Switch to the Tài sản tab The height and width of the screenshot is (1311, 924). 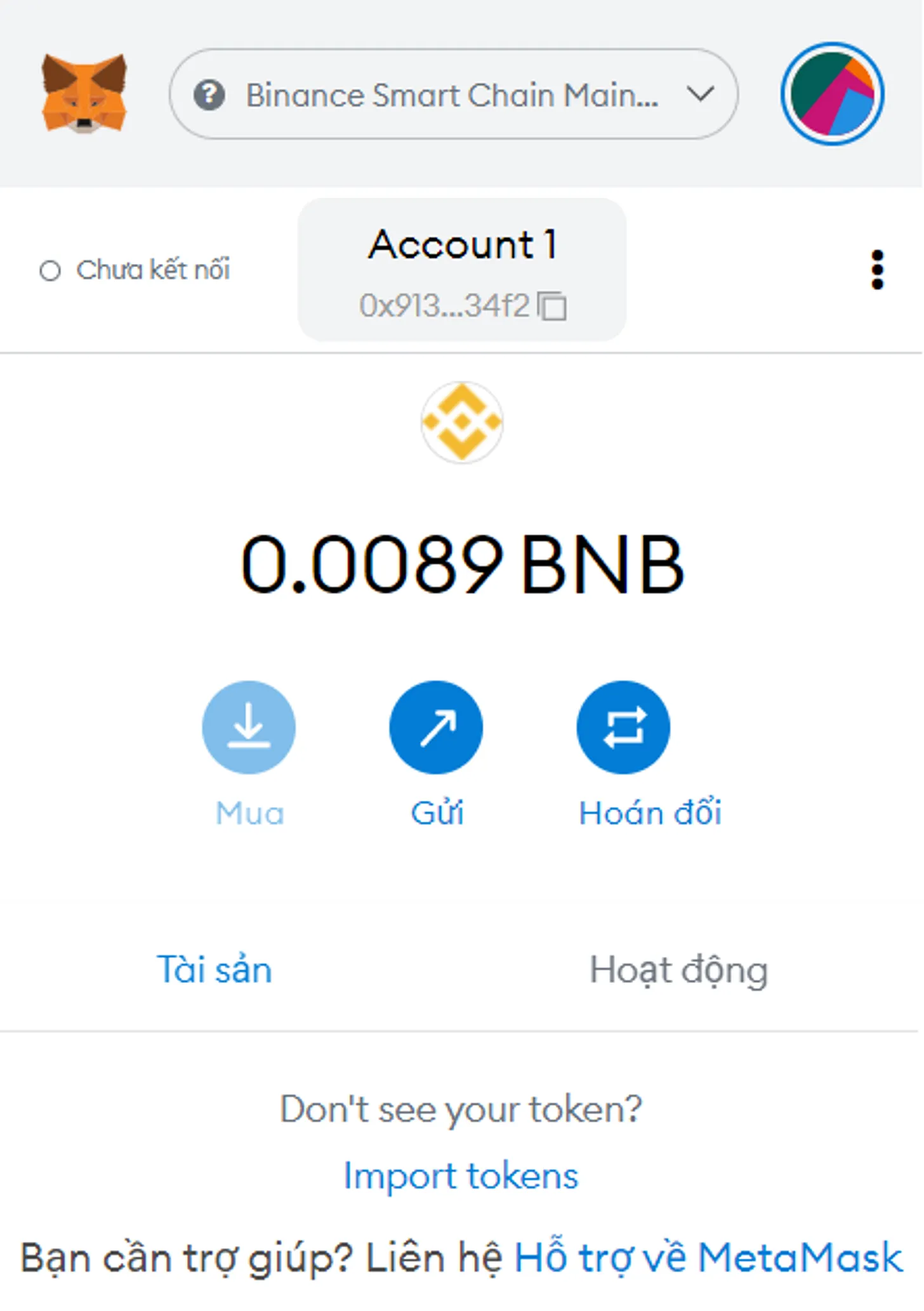click(x=214, y=970)
